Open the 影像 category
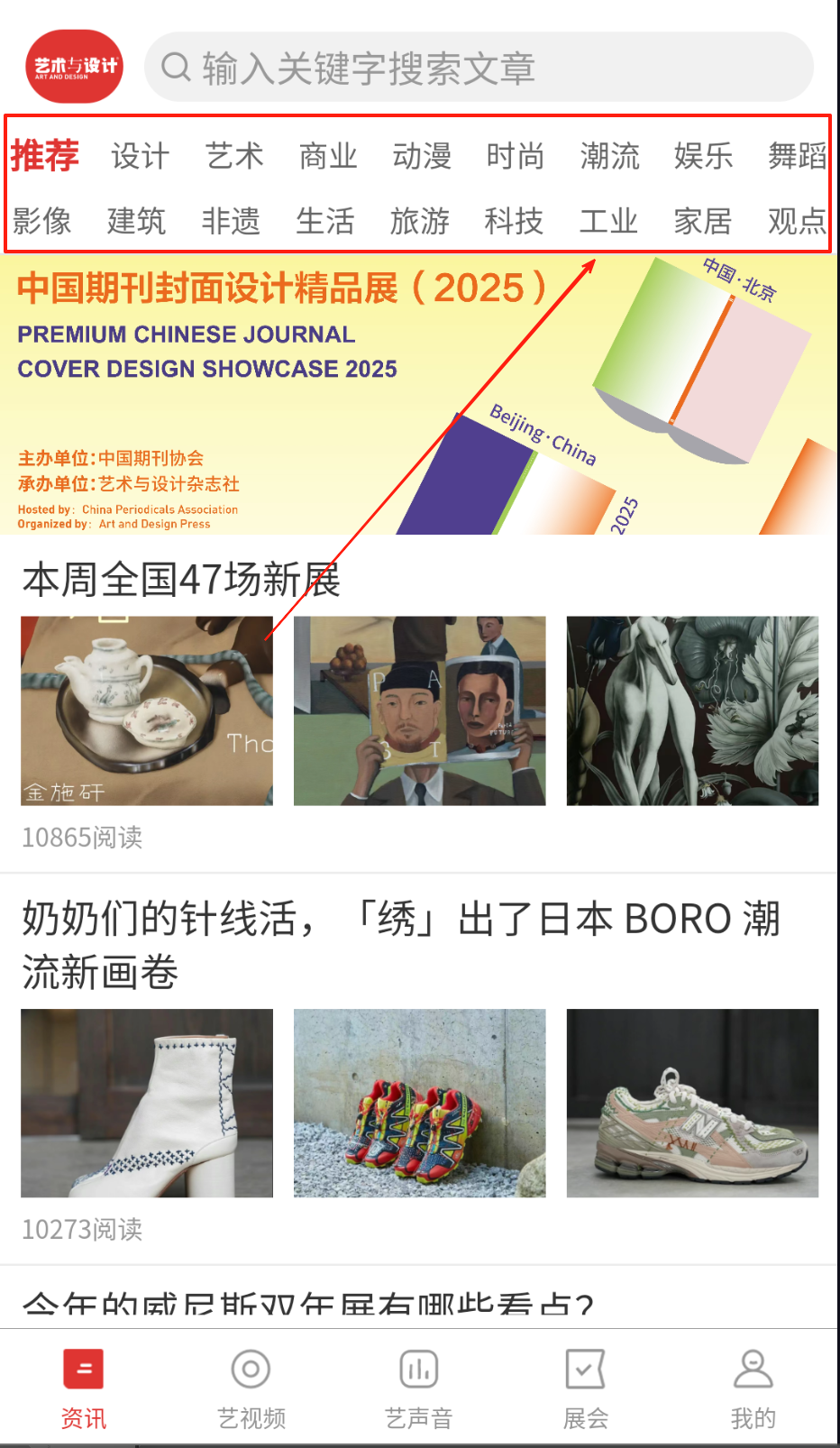Viewport: 840px width, 1448px height. click(42, 221)
